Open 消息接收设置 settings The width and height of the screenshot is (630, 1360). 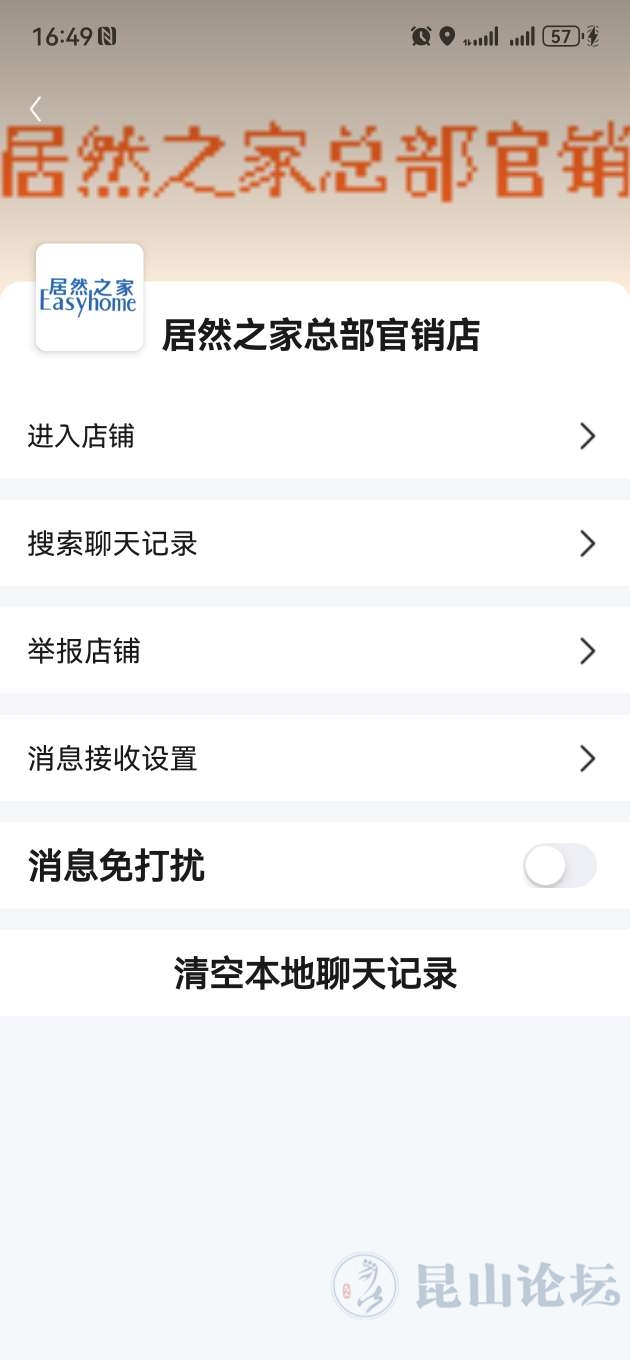point(314,759)
